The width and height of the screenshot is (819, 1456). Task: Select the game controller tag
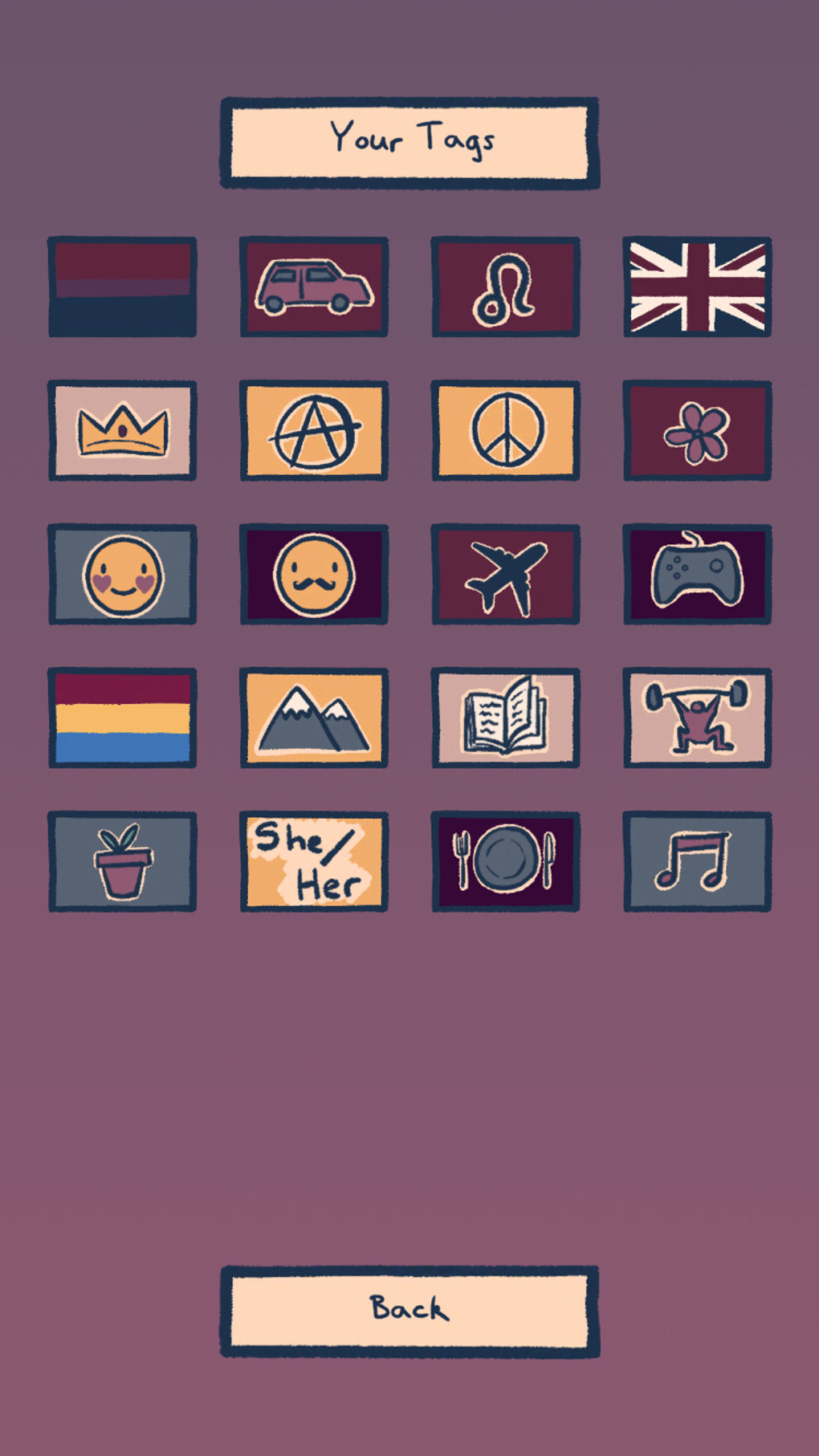tap(697, 574)
